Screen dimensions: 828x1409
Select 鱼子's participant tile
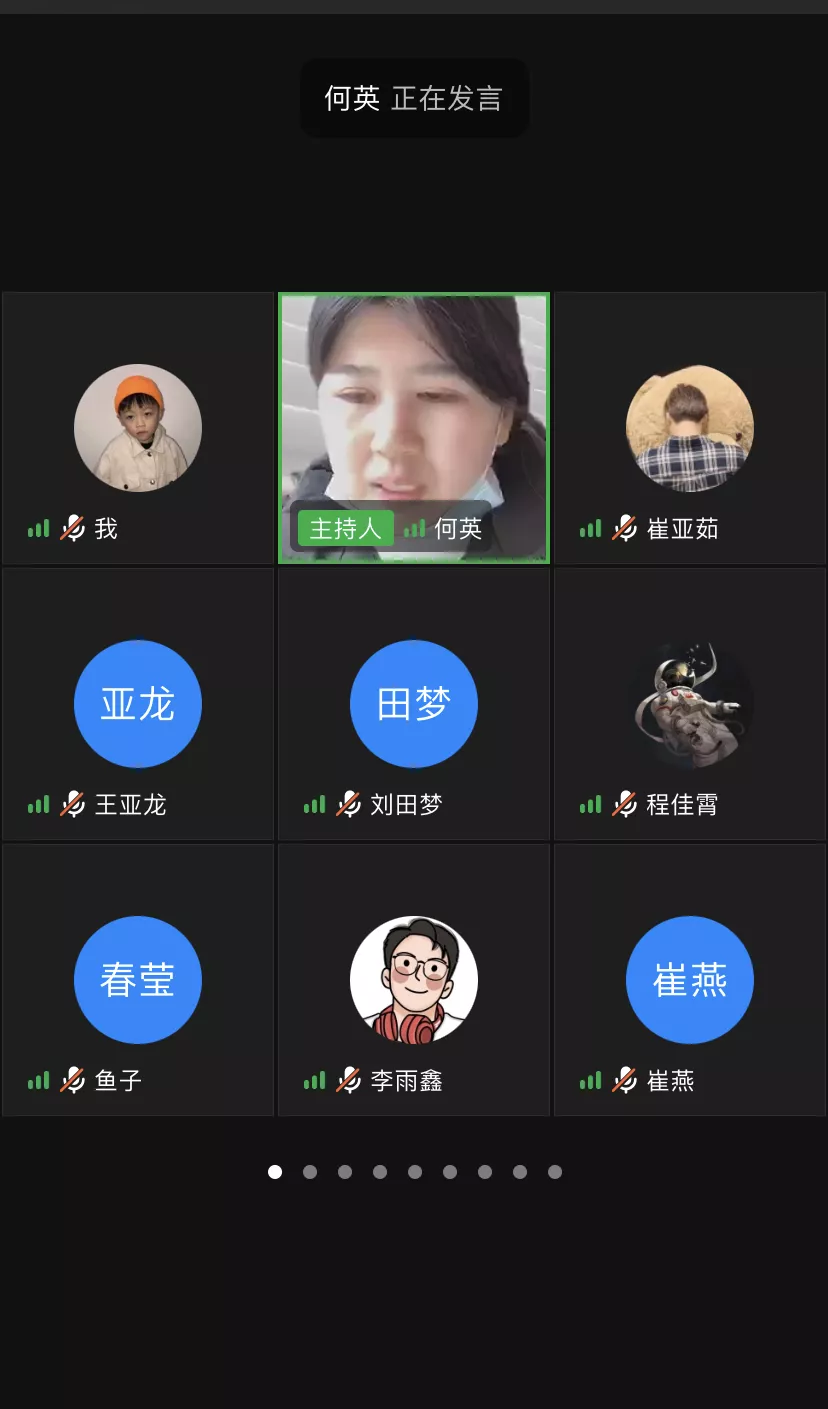point(138,980)
